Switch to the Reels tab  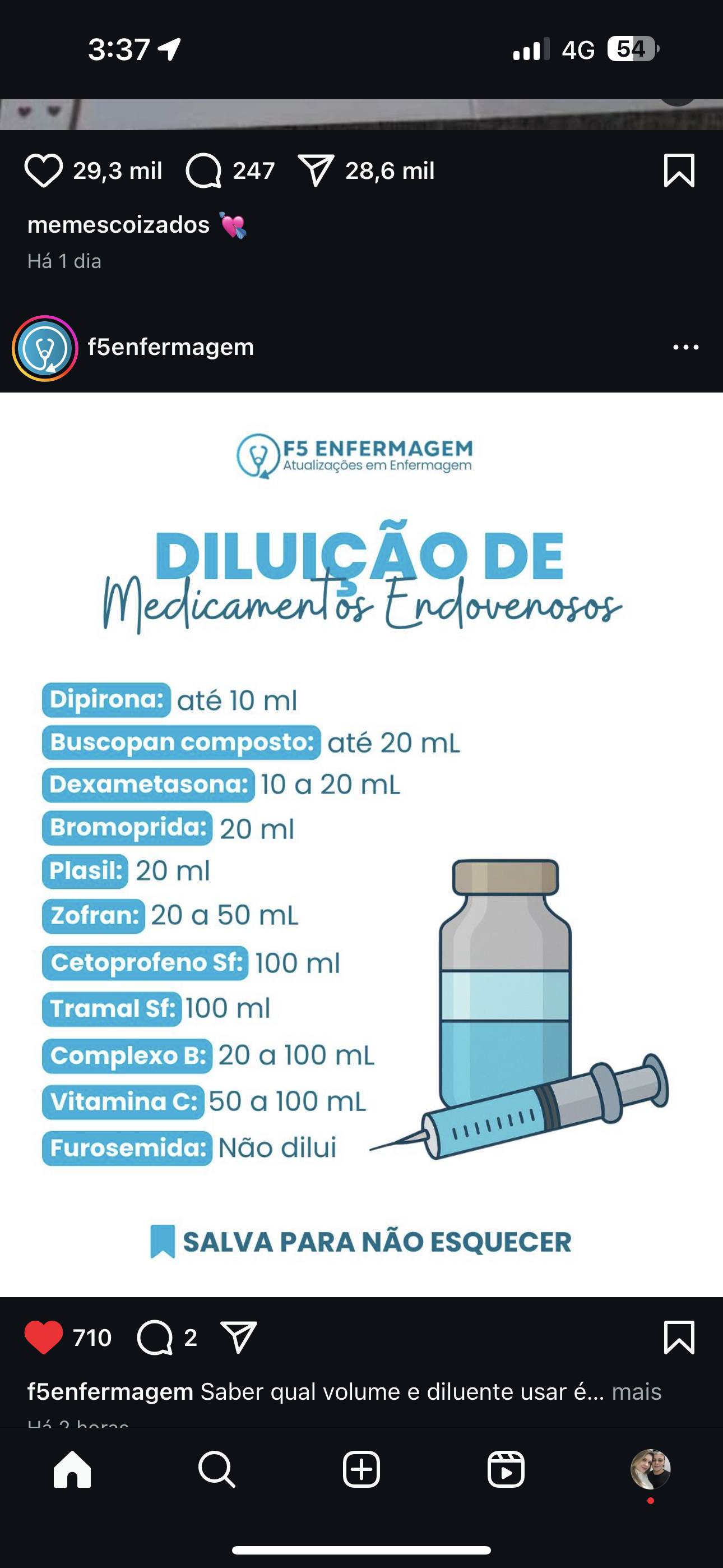[506, 1469]
